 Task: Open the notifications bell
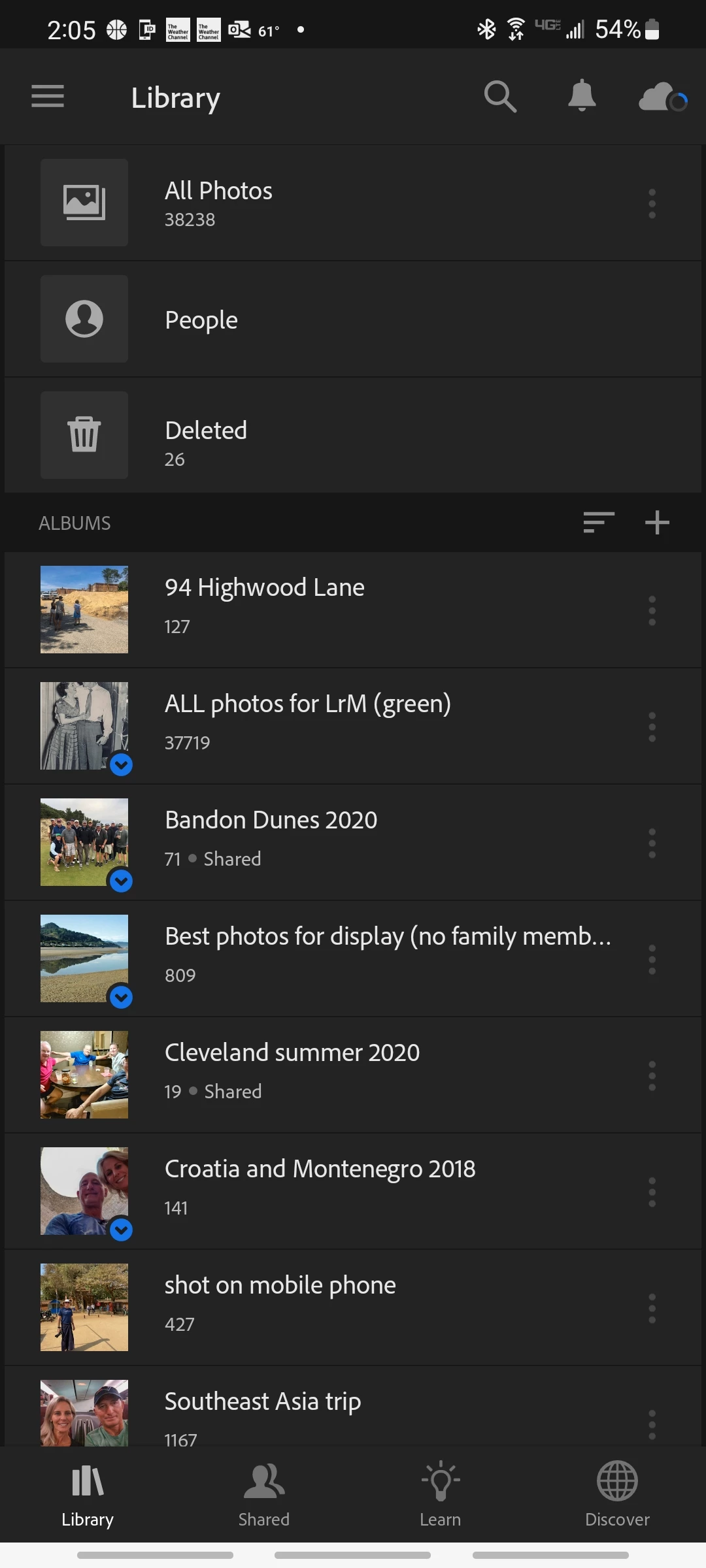[x=581, y=97]
